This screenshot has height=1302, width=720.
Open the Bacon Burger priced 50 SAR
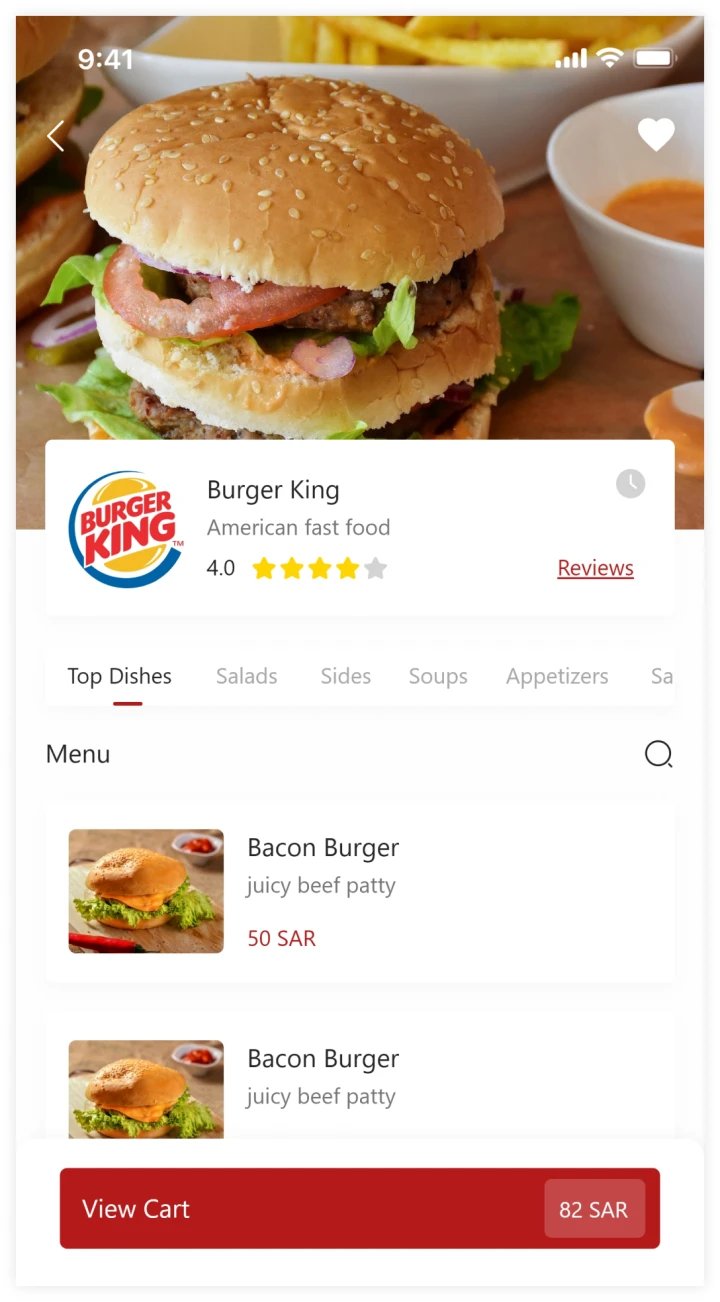coord(360,892)
